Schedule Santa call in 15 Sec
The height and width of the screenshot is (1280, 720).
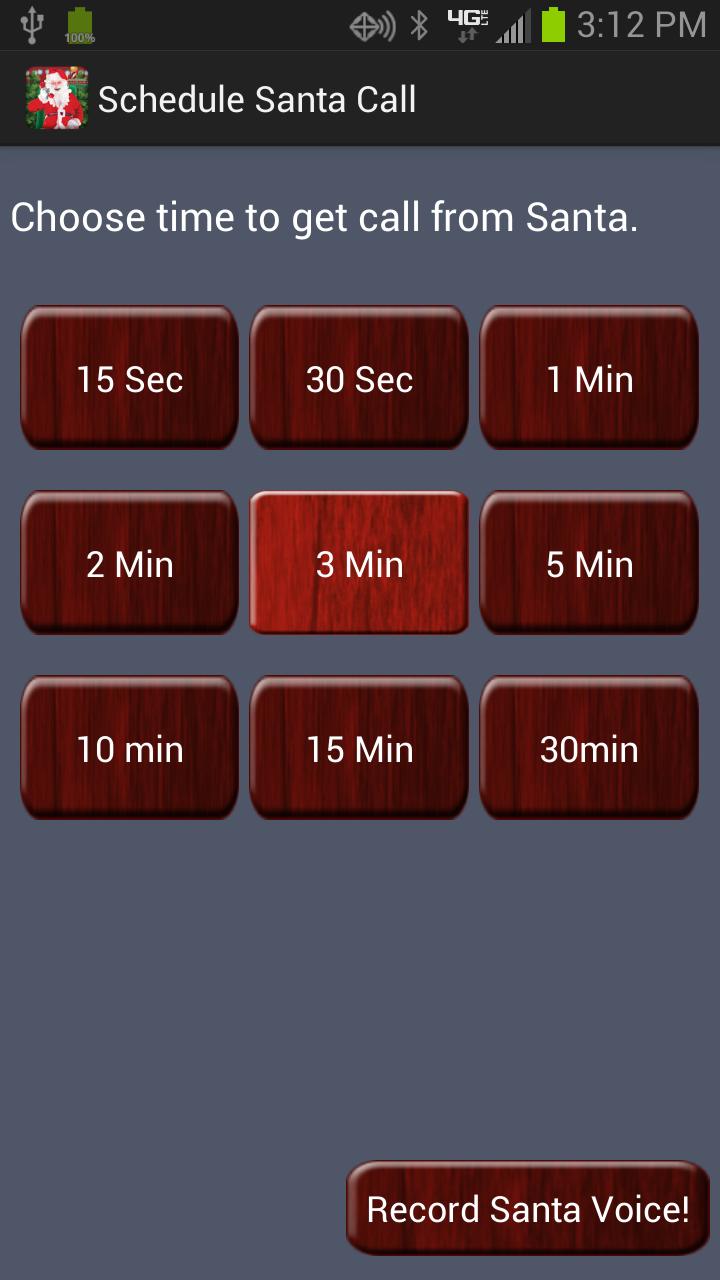[x=129, y=378]
